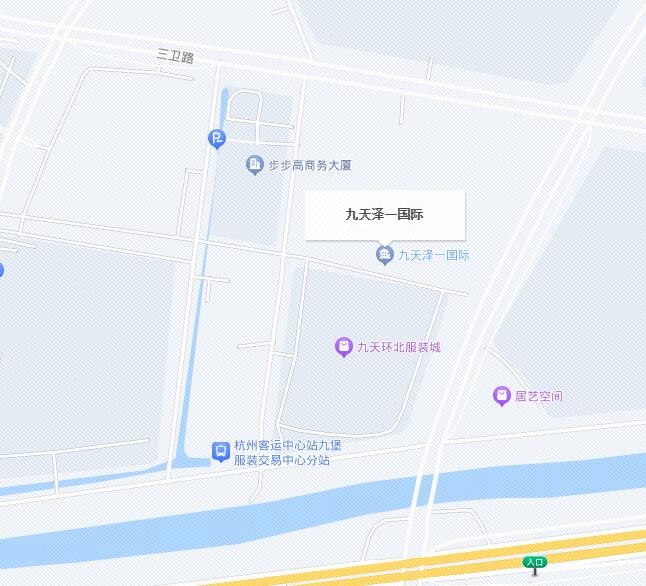Viewport: 646px width, 586px height.
Task: Select the 九天环北服装城 shopping marker
Action: point(344,347)
